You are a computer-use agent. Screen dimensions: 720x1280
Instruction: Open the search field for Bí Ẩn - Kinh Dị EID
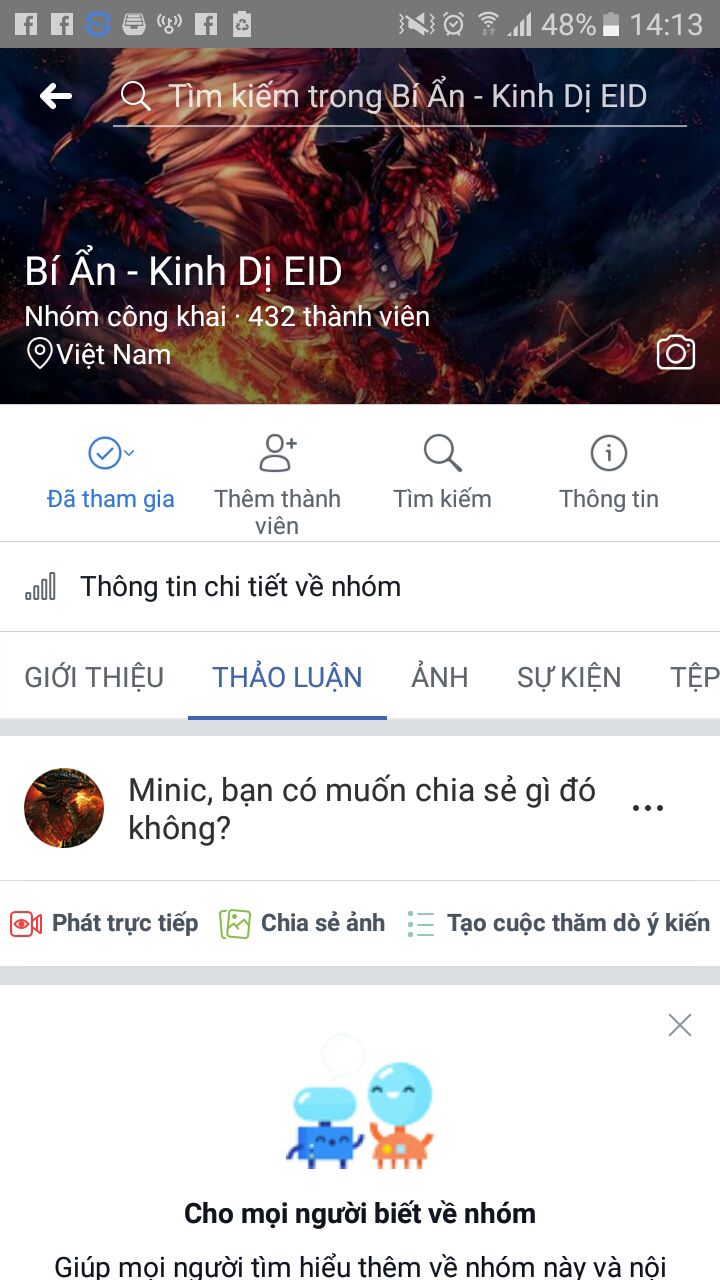pos(400,97)
